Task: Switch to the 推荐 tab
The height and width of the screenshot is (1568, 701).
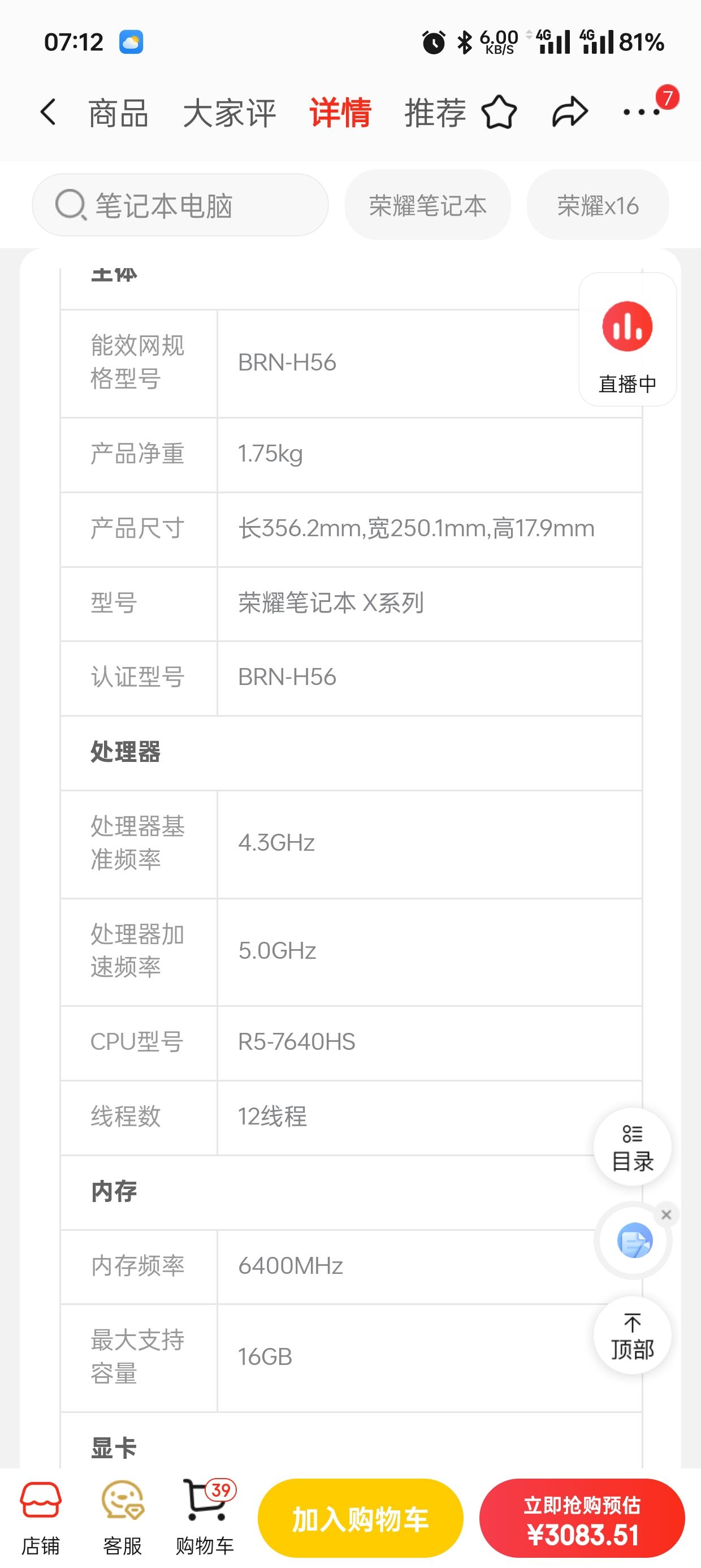Action: click(x=435, y=113)
